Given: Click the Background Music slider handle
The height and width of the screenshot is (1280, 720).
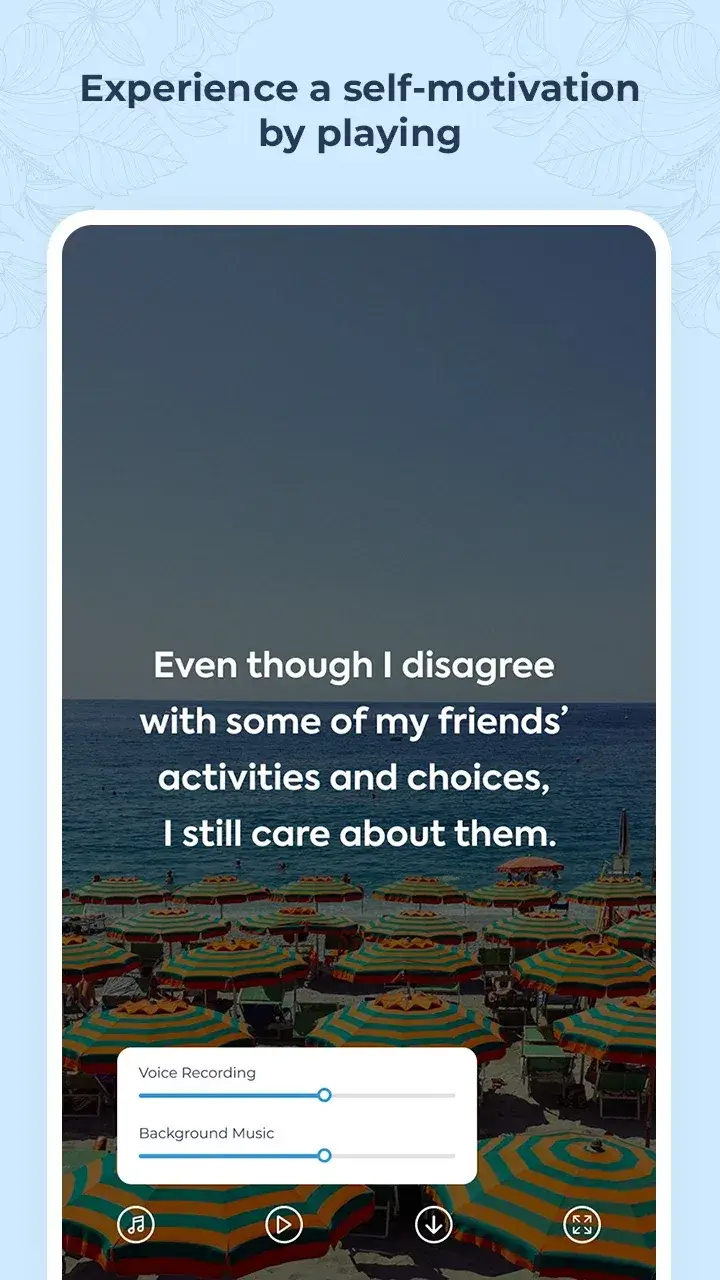Looking at the screenshot, I should [x=323, y=1155].
